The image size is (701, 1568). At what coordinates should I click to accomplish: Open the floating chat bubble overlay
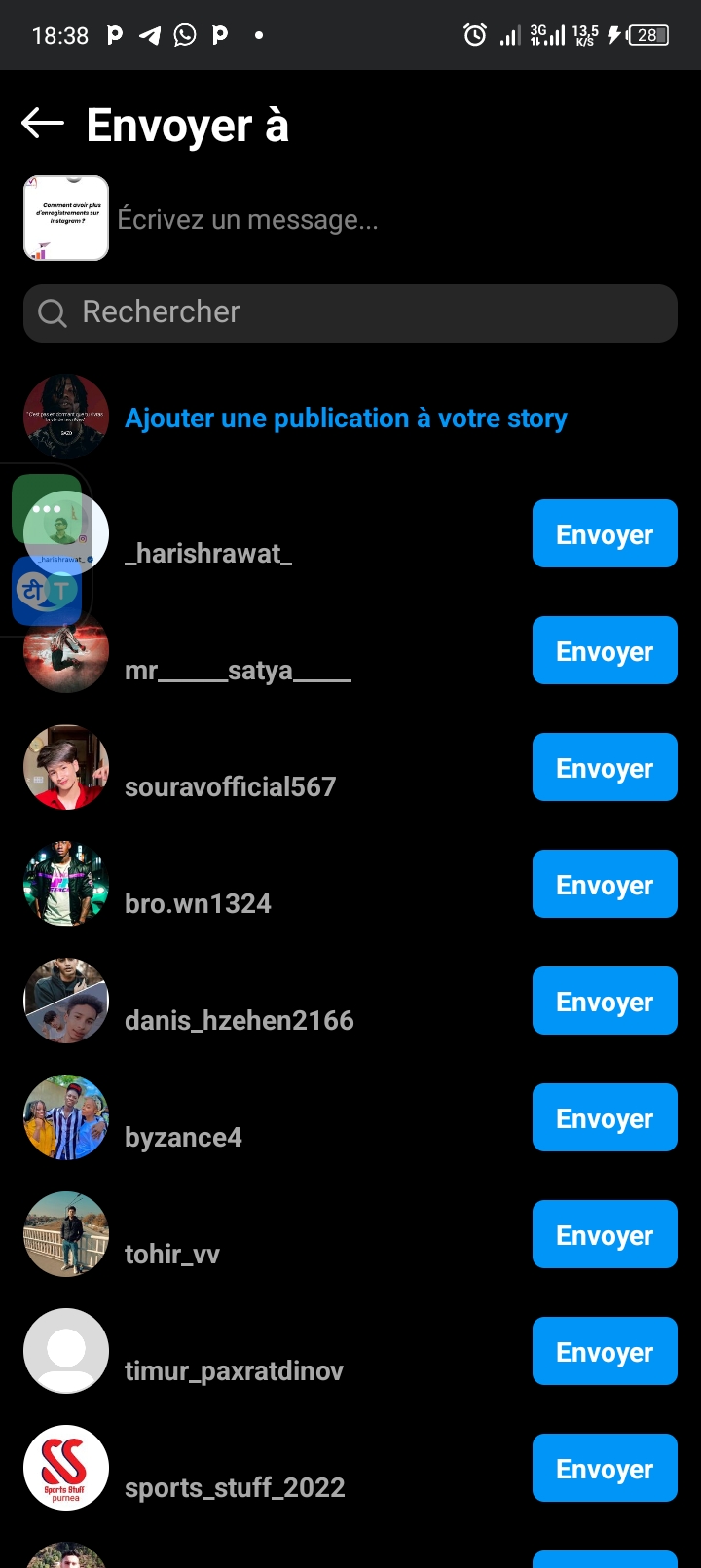[47, 510]
